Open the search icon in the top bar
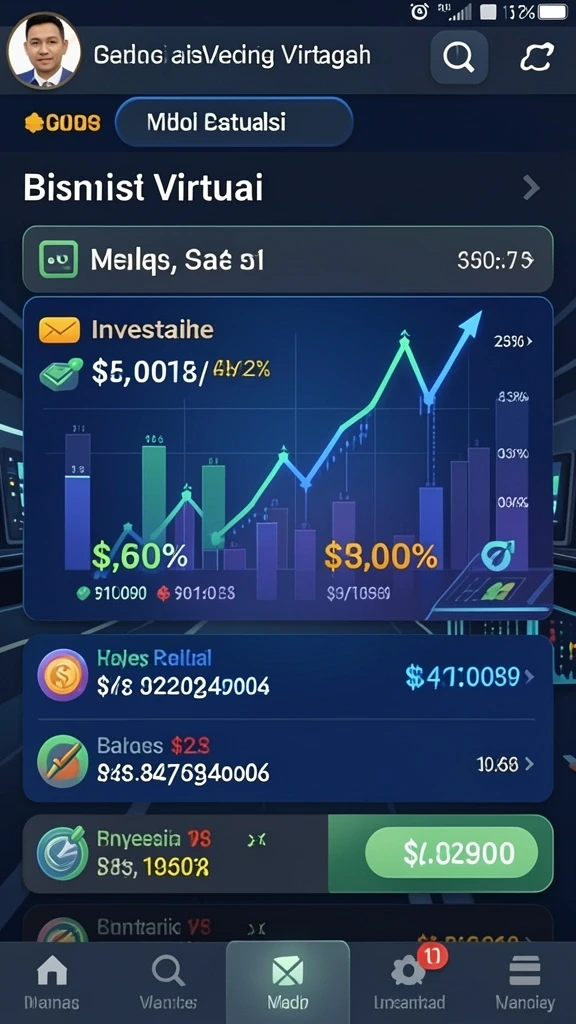 point(458,57)
